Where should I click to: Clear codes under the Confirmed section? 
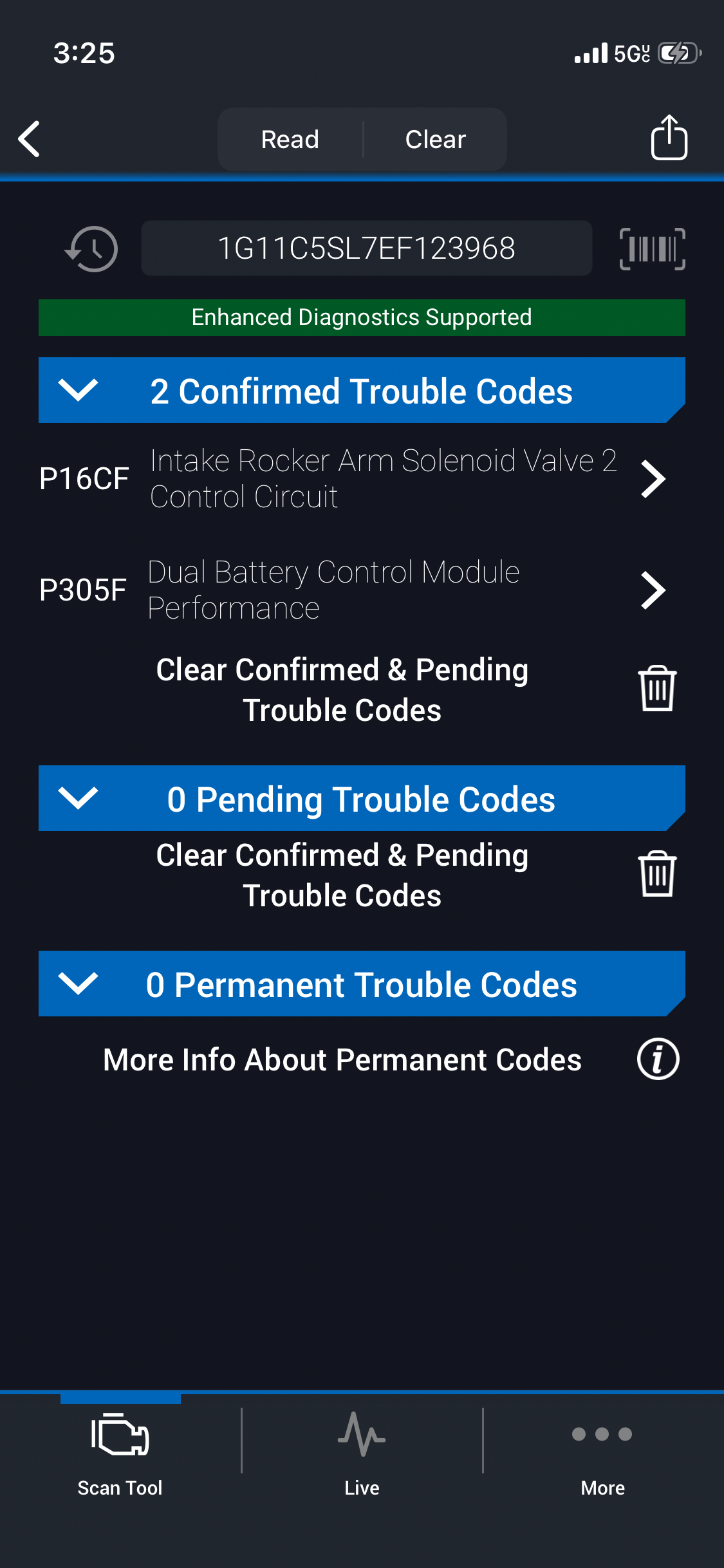pyautogui.click(x=656, y=689)
